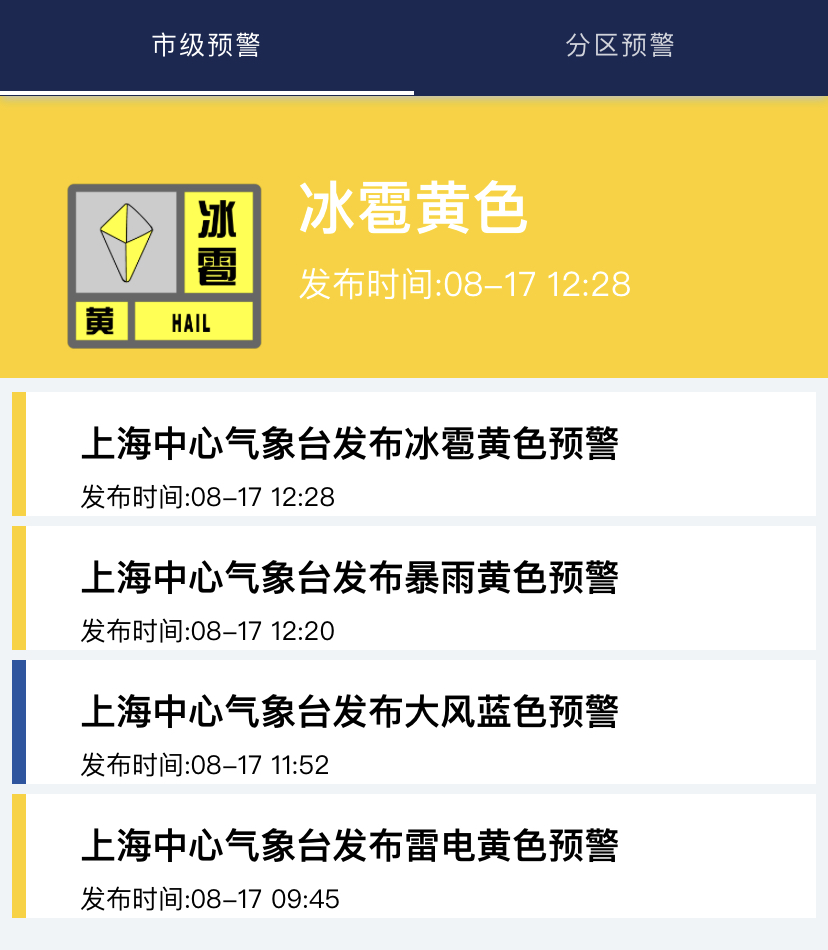View the 大风蓝色预警 warning details
Viewport: 828px width, 950px height.
(x=414, y=723)
